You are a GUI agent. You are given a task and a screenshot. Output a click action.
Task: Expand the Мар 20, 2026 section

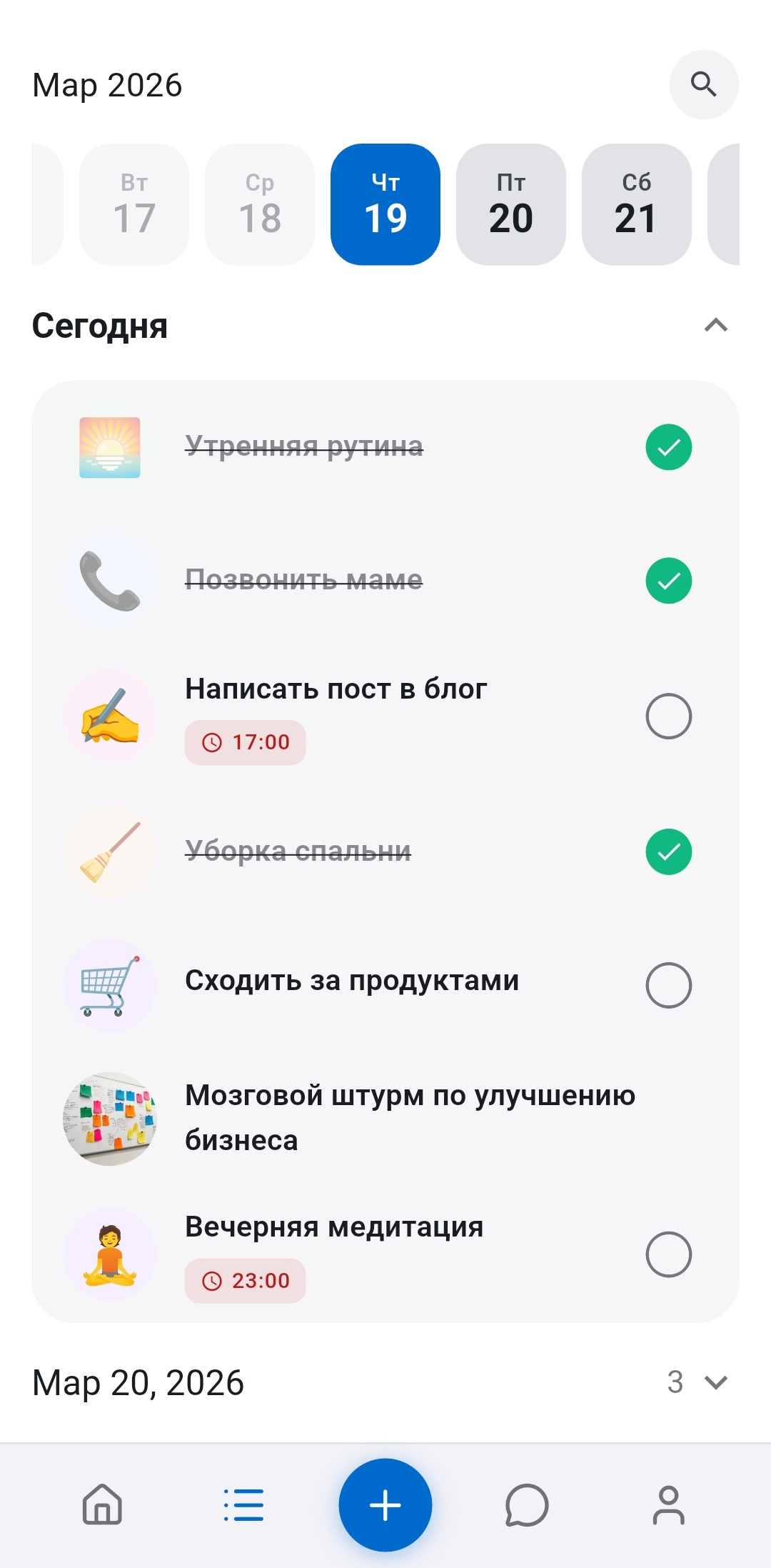point(716,1382)
